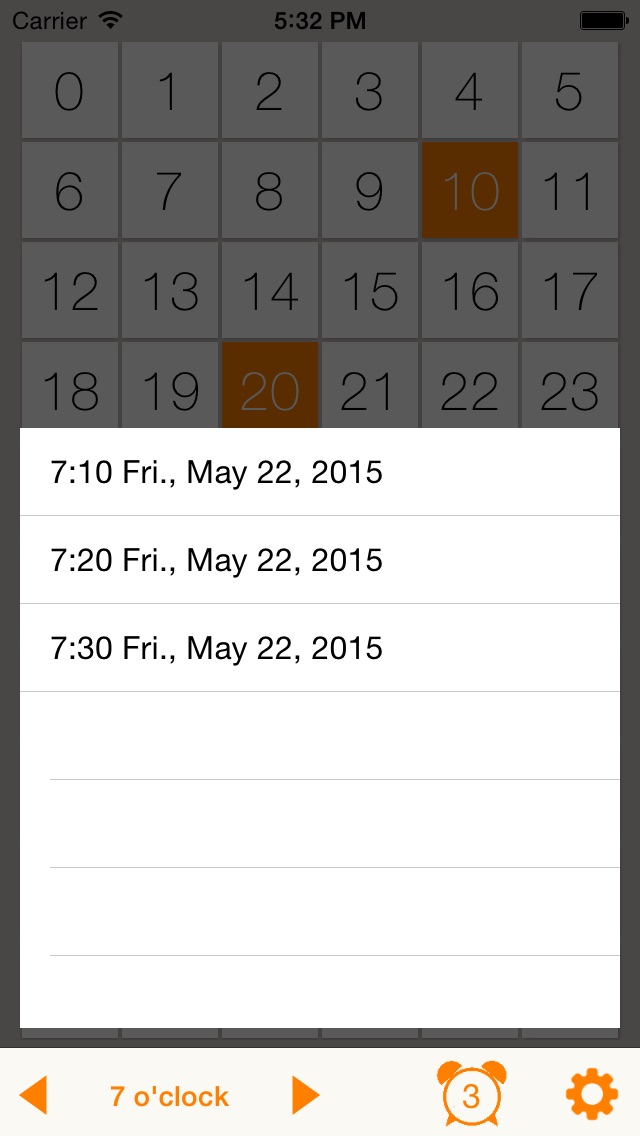The width and height of the screenshot is (640, 1136).
Task: Tap the 7 o'clock label
Action: [169, 1097]
